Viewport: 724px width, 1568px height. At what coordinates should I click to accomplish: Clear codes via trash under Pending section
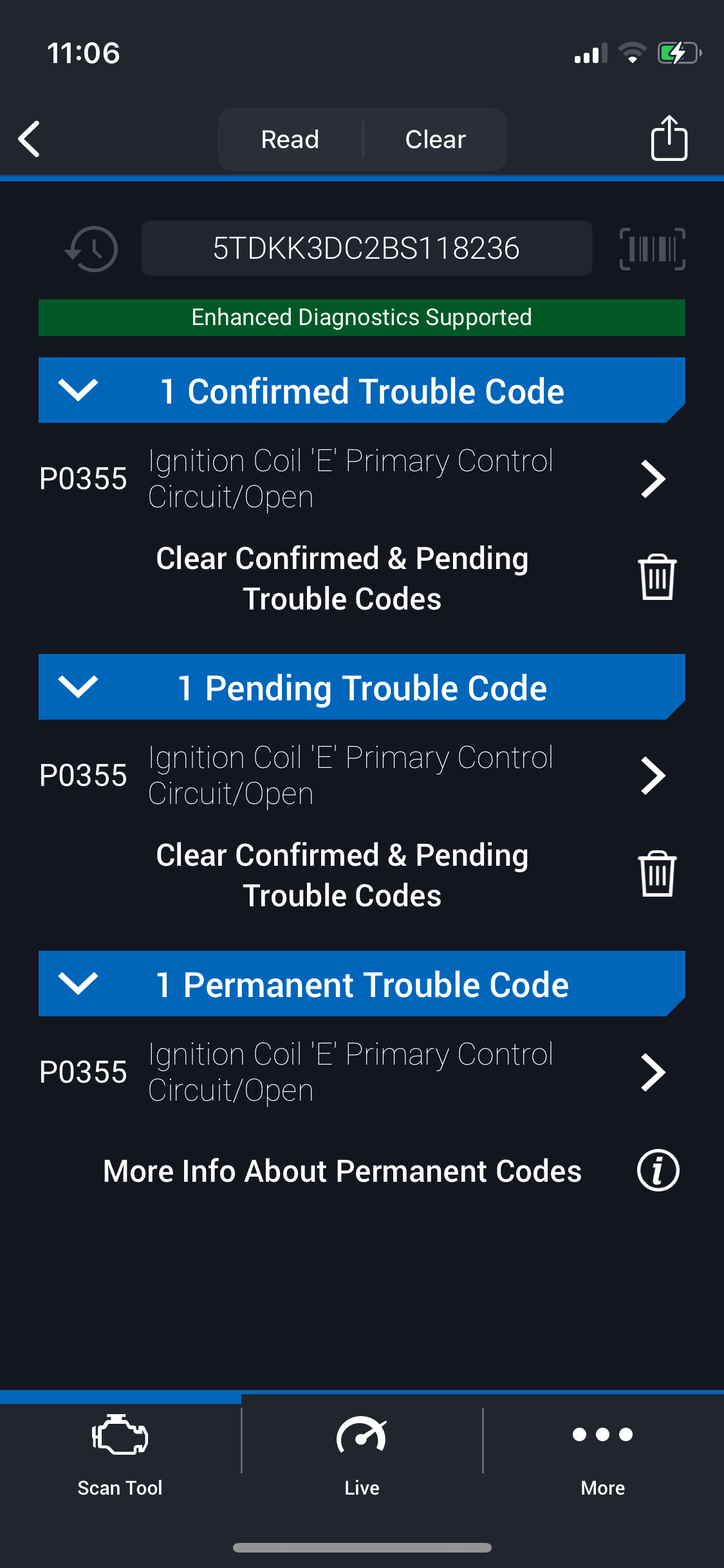click(657, 874)
